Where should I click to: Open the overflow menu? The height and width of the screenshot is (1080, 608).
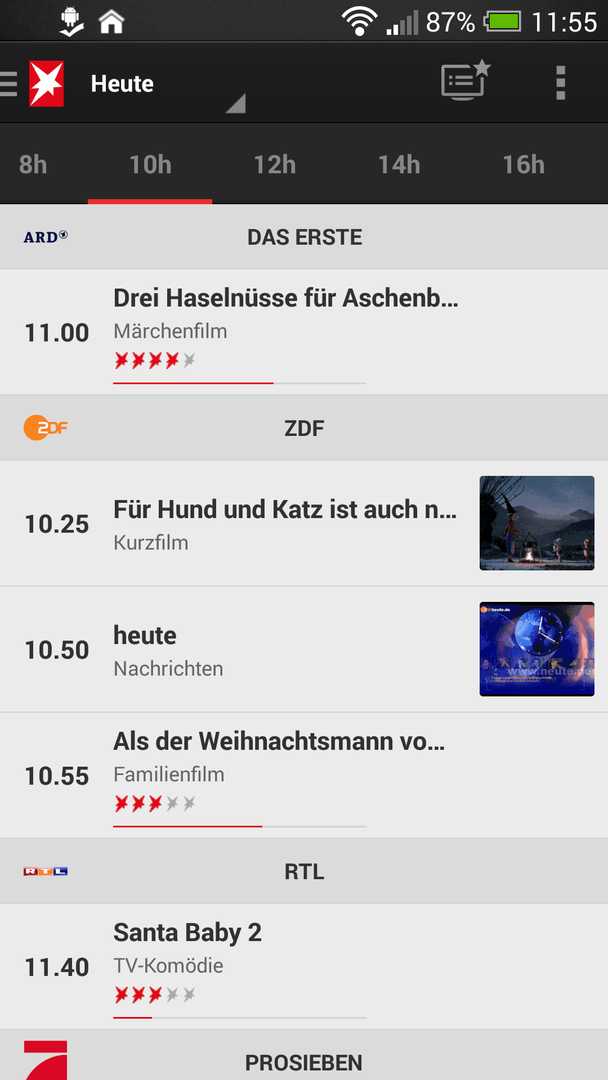pyautogui.click(x=560, y=83)
